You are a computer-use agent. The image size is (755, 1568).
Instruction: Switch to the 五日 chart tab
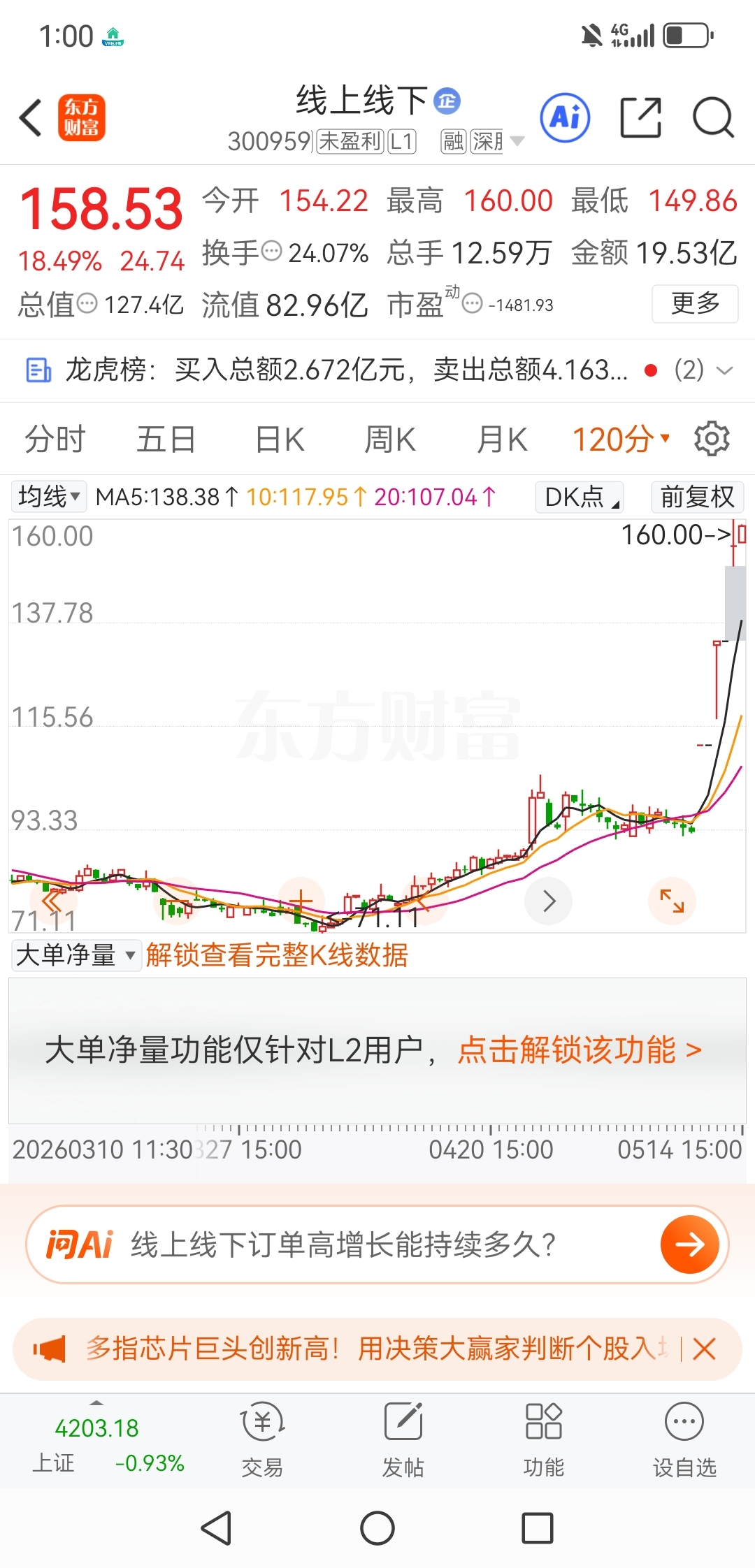[166, 440]
